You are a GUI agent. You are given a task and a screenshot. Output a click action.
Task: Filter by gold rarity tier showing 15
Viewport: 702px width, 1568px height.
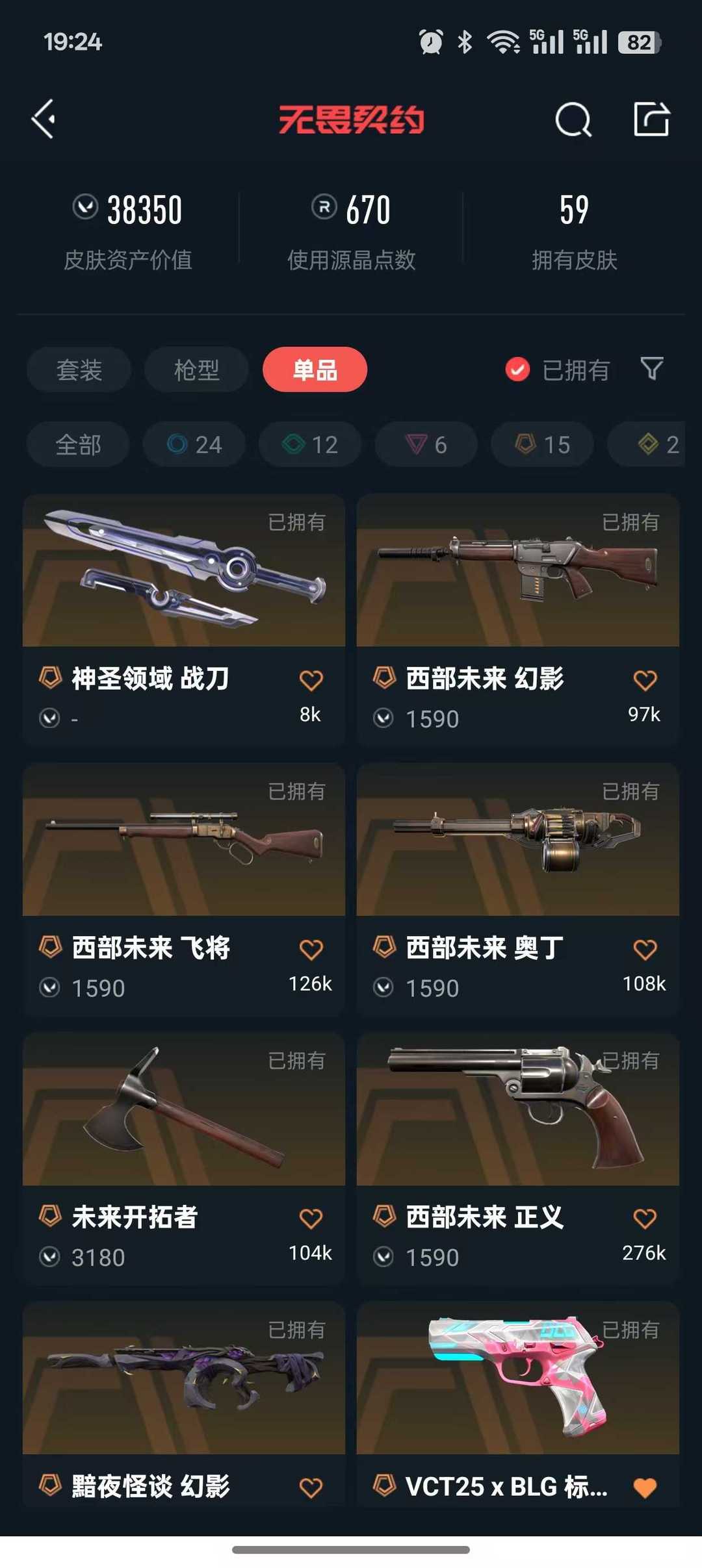[541, 444]
